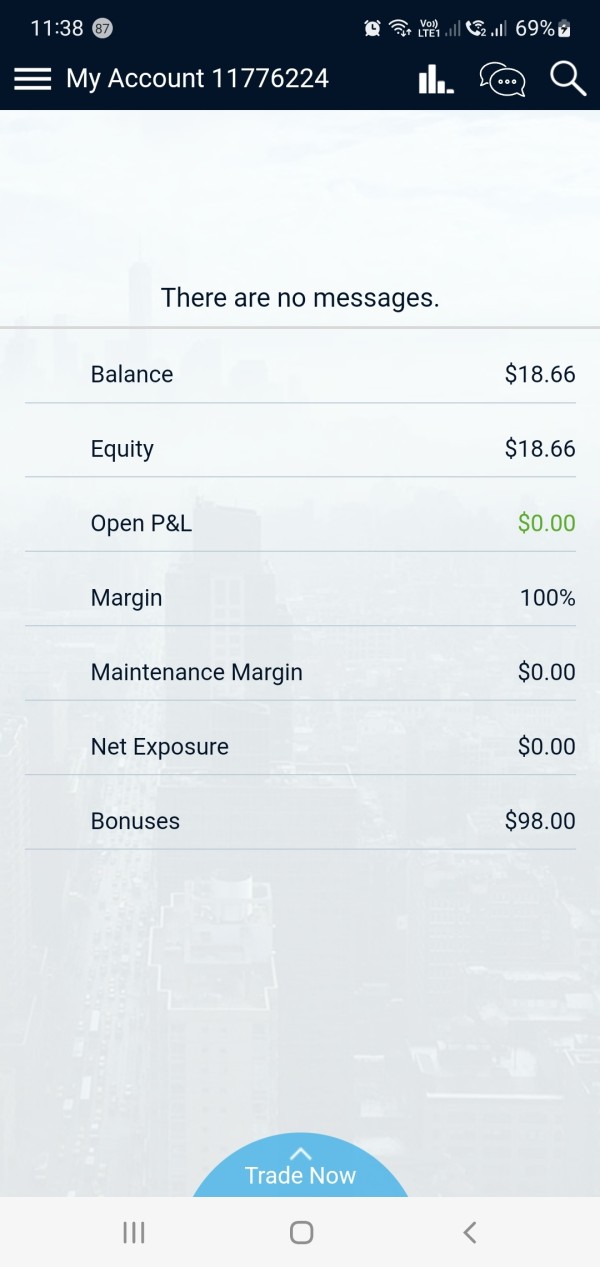Screen dimensions: 600x1267
Task: Go back with the system back button
Action: [469, 1233]
